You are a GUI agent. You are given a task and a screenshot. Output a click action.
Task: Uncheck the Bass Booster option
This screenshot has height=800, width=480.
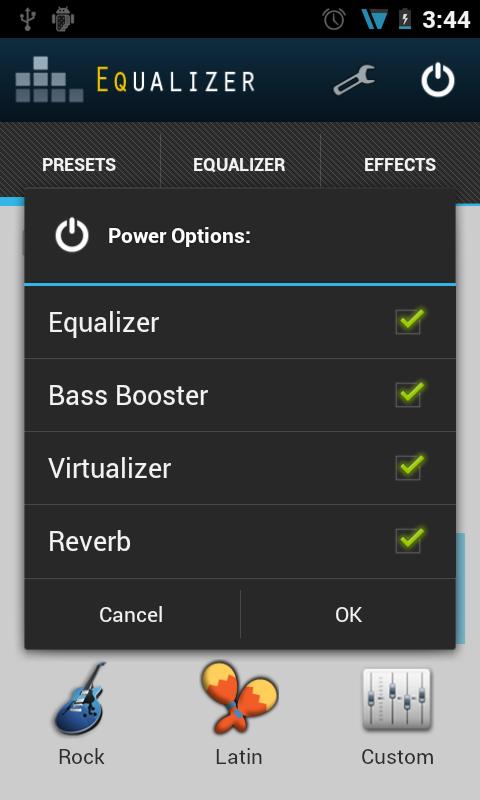(x=410, y=394)
